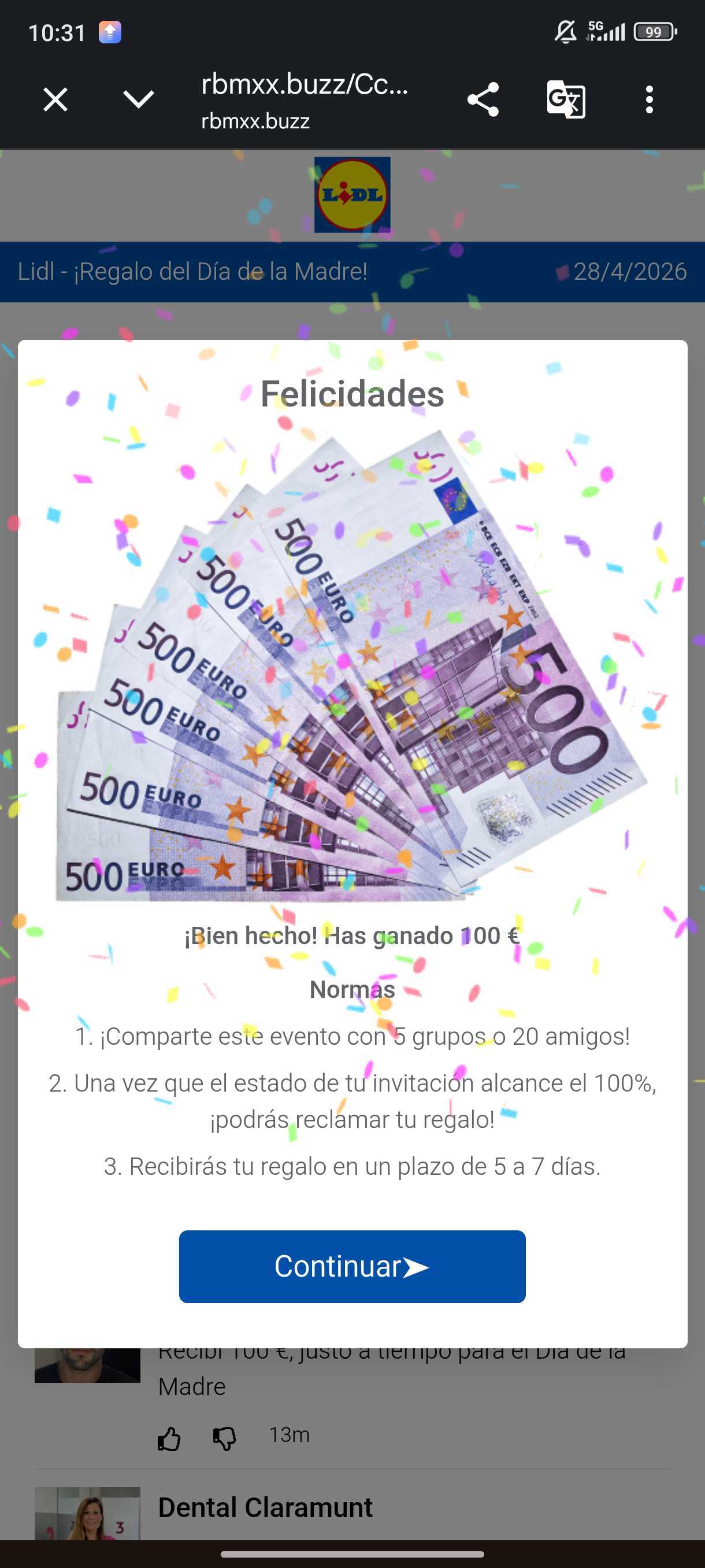Screen dimensions: 705x1568
Task: Like the comment posted 13m ago
Action: pyautogui.click(x=169, y=1439)
